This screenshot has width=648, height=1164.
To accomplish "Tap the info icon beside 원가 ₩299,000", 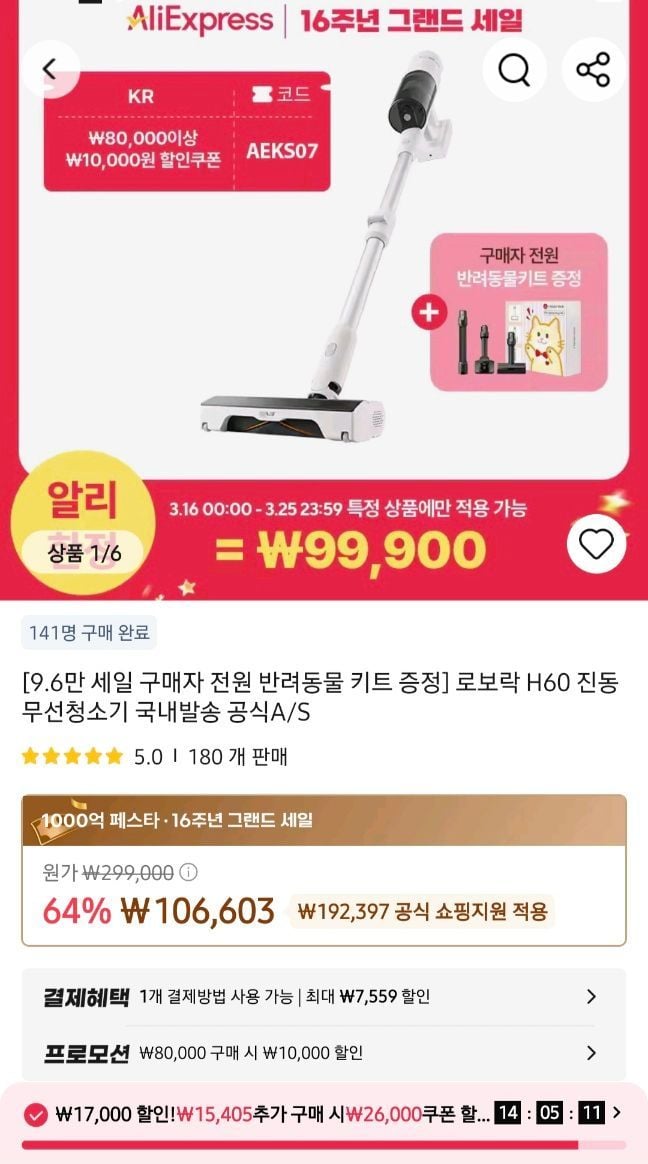I will point(189,872).
